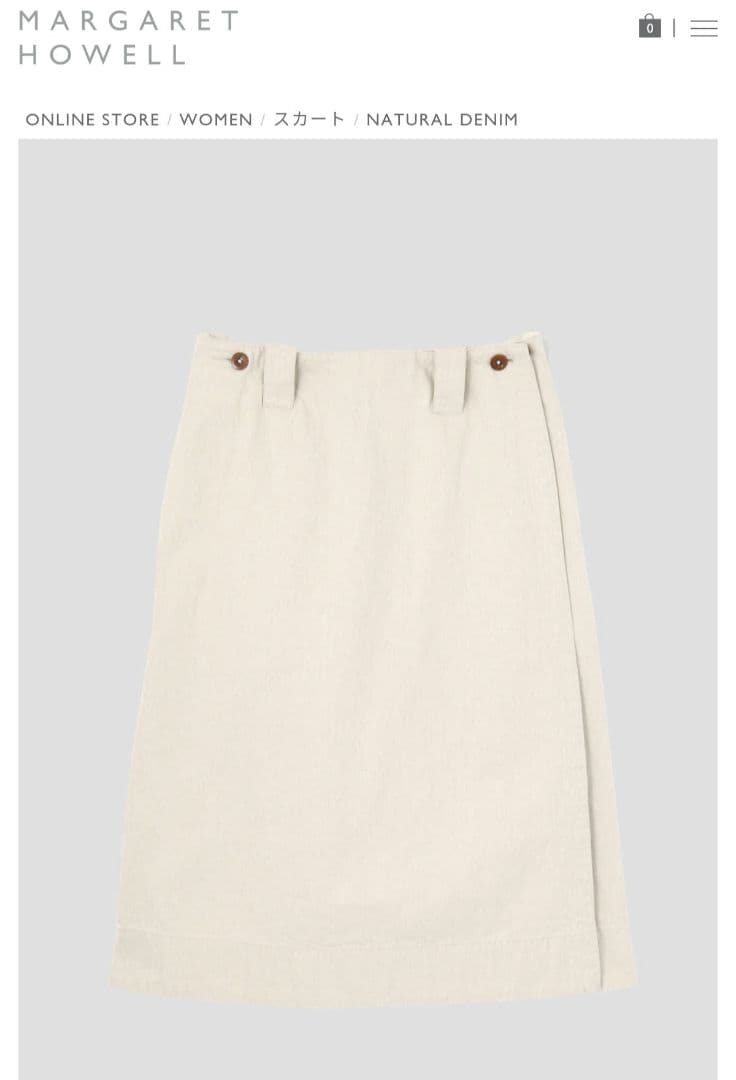View the natural denim skirt image
Image resolution: width=736 pixels, height=1080 pixels.
(368, 640)
